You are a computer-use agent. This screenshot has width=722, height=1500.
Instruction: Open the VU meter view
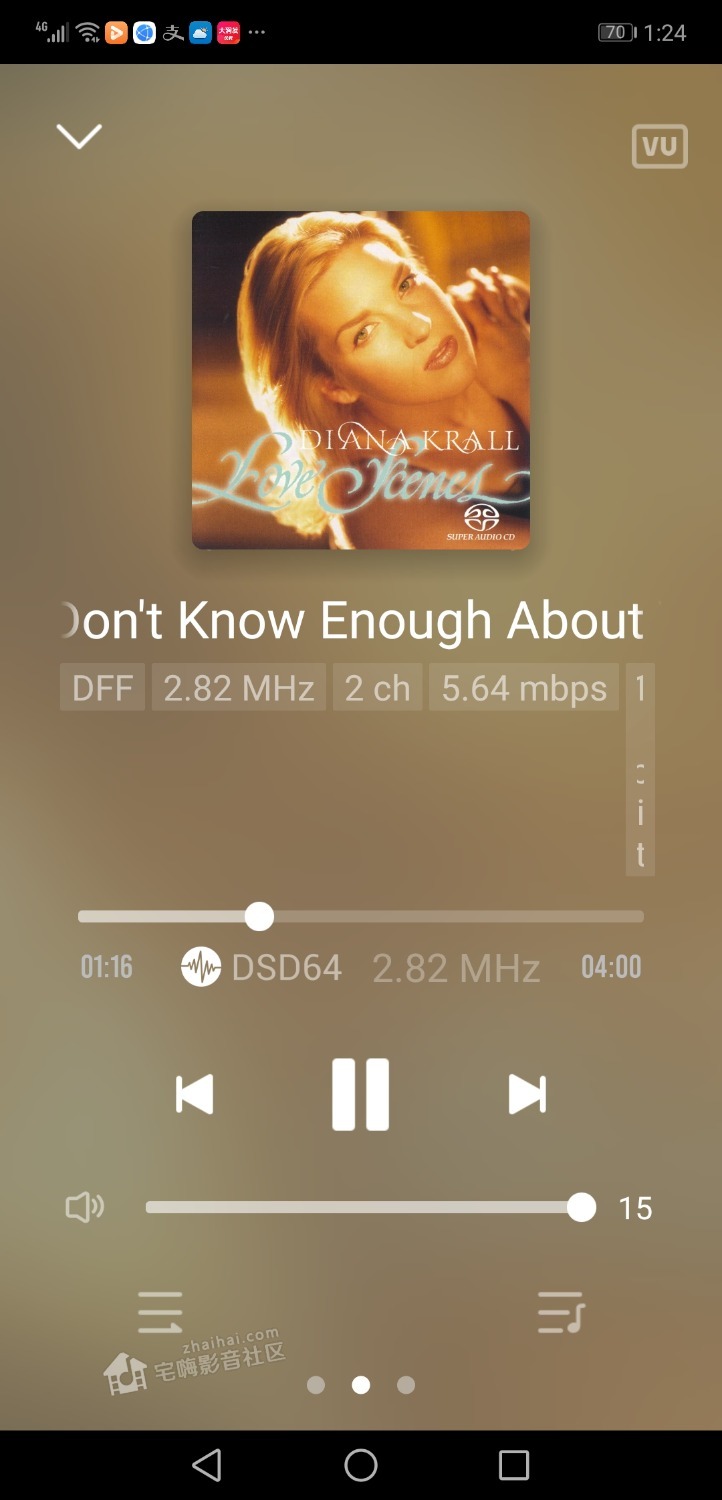tap(660, 147)
